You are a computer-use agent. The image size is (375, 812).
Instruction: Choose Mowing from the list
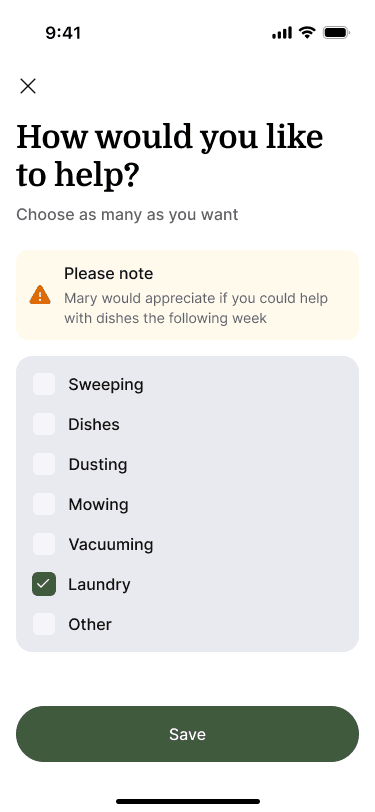[44, 504]
